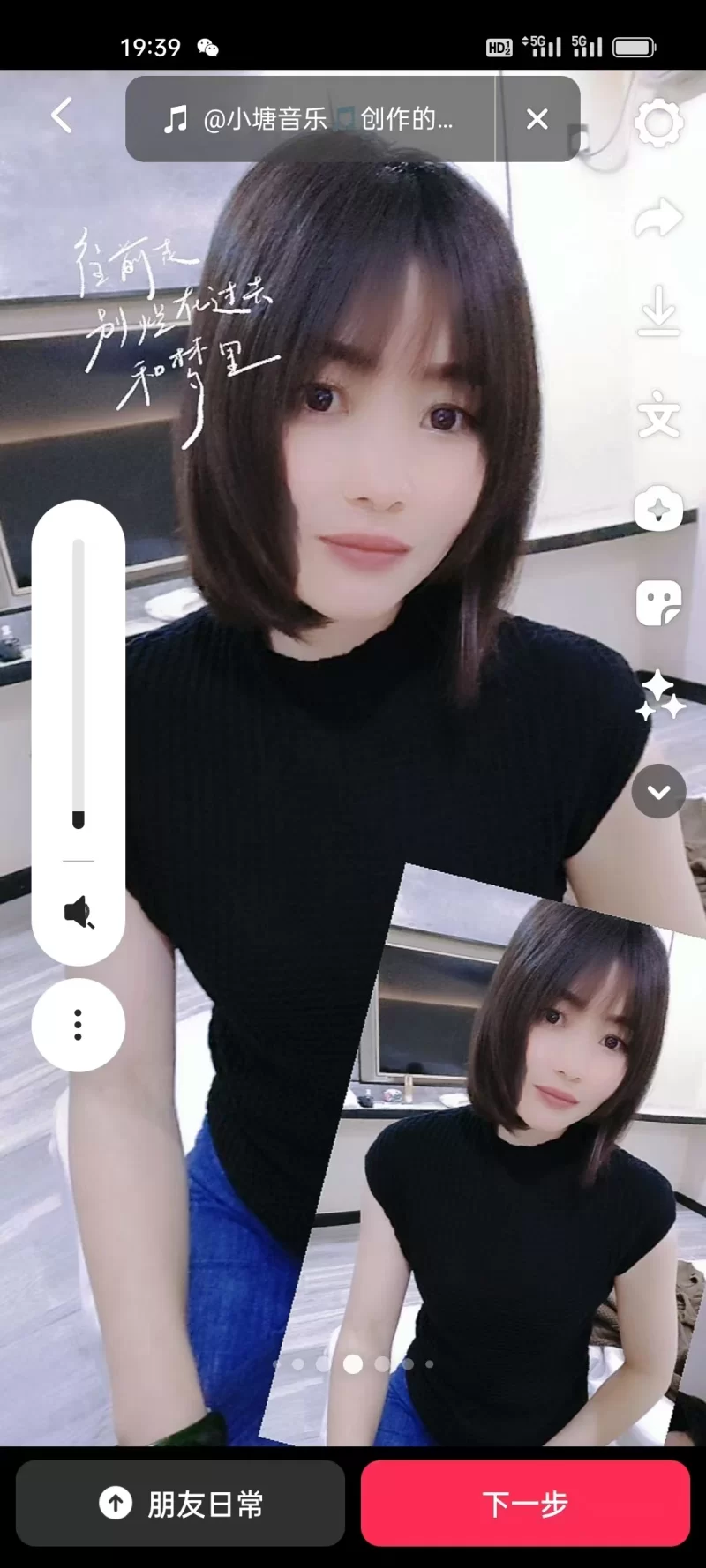Viewport: 706px width, 1568px height.
Task: Tap the music note icon
Action: pos(177,116)
